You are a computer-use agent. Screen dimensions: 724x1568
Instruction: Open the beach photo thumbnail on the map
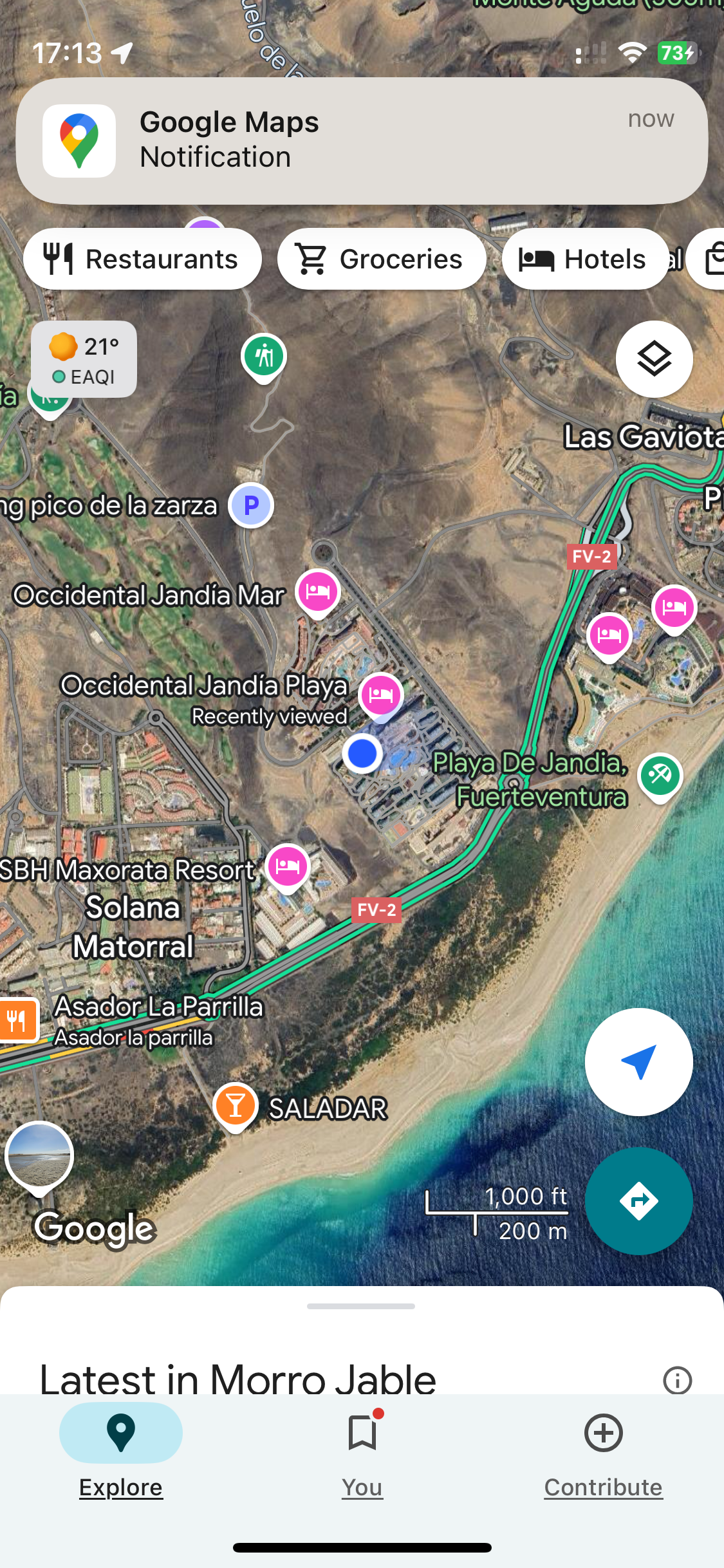(39, 1156)
